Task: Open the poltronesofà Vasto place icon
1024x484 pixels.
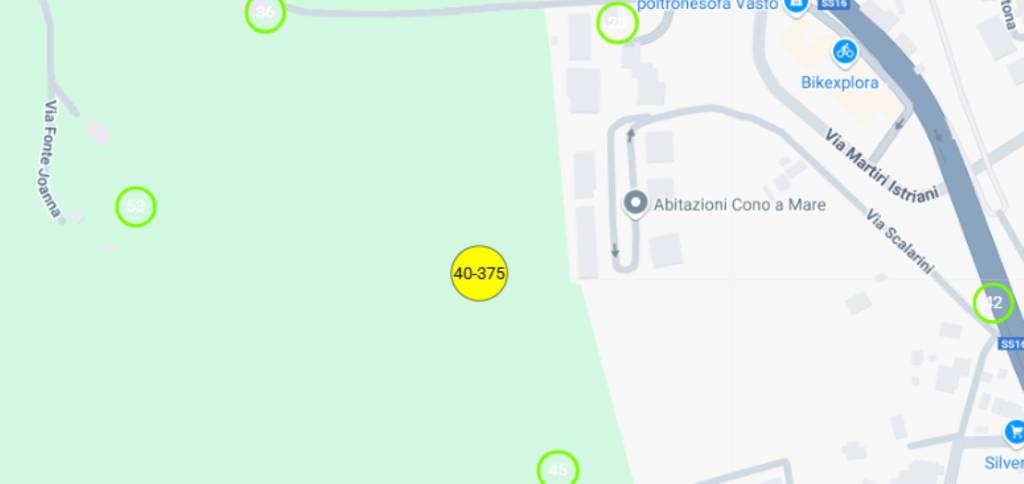Action: [x=796, y=8]
